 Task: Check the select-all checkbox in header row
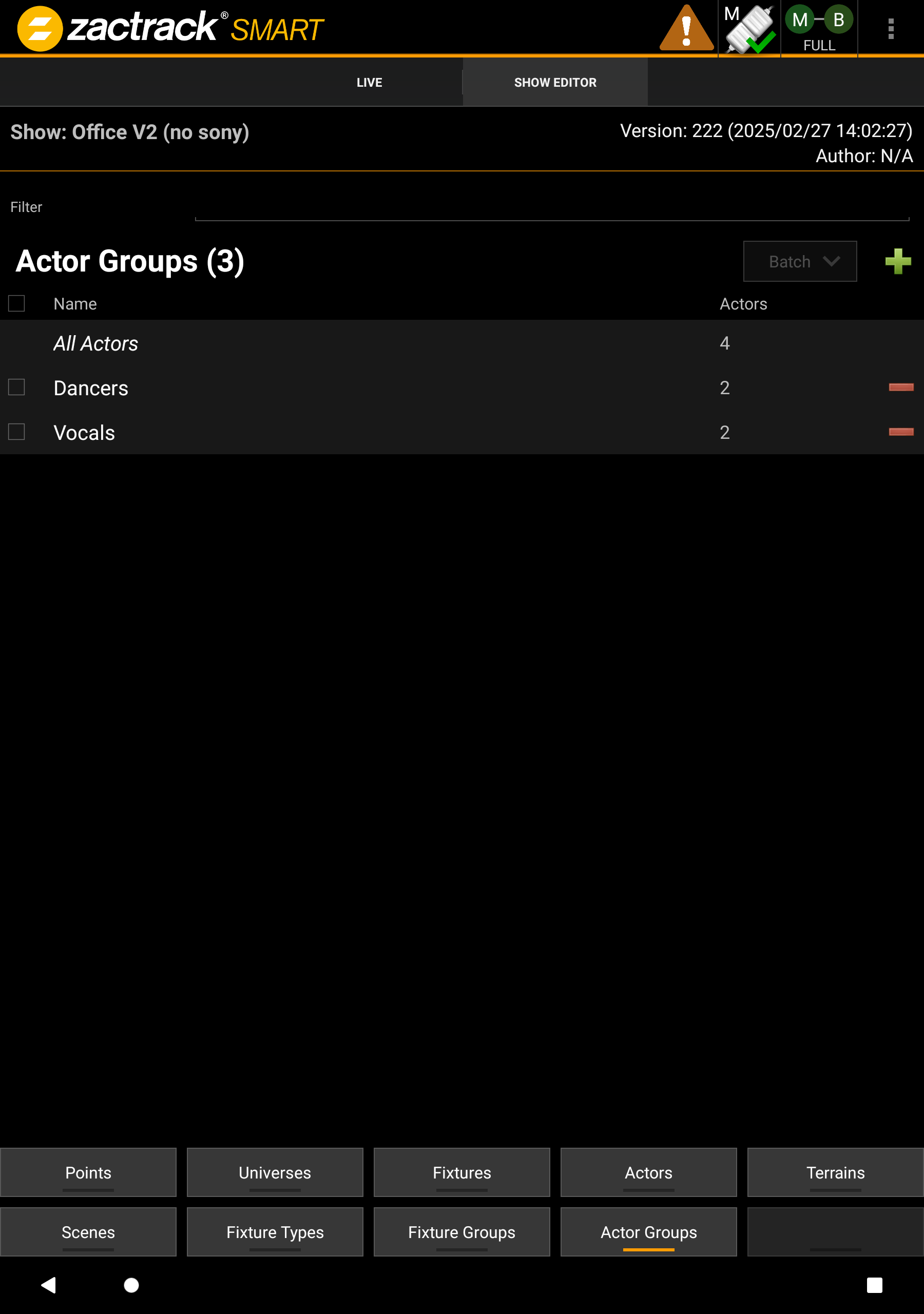point(16,303)
